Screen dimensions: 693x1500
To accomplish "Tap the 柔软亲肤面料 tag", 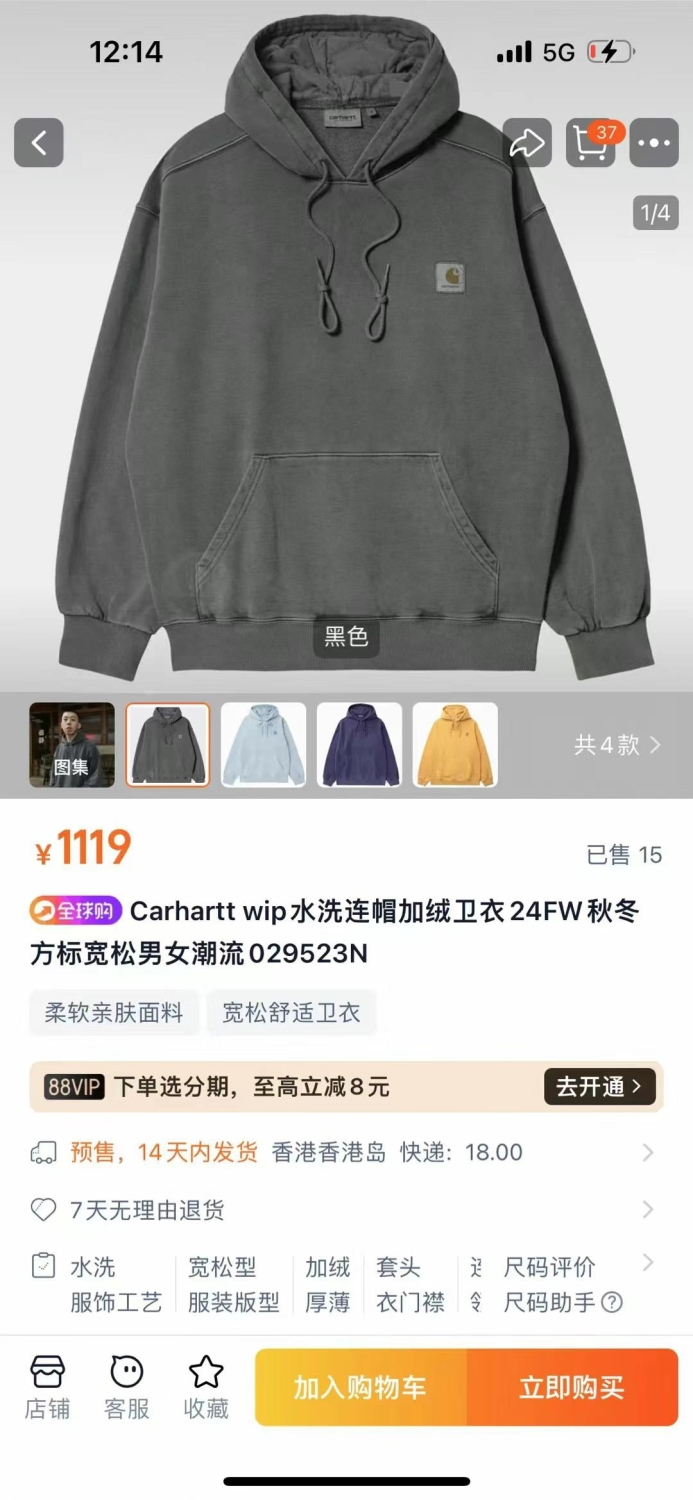I will (x=114, y=1013).
